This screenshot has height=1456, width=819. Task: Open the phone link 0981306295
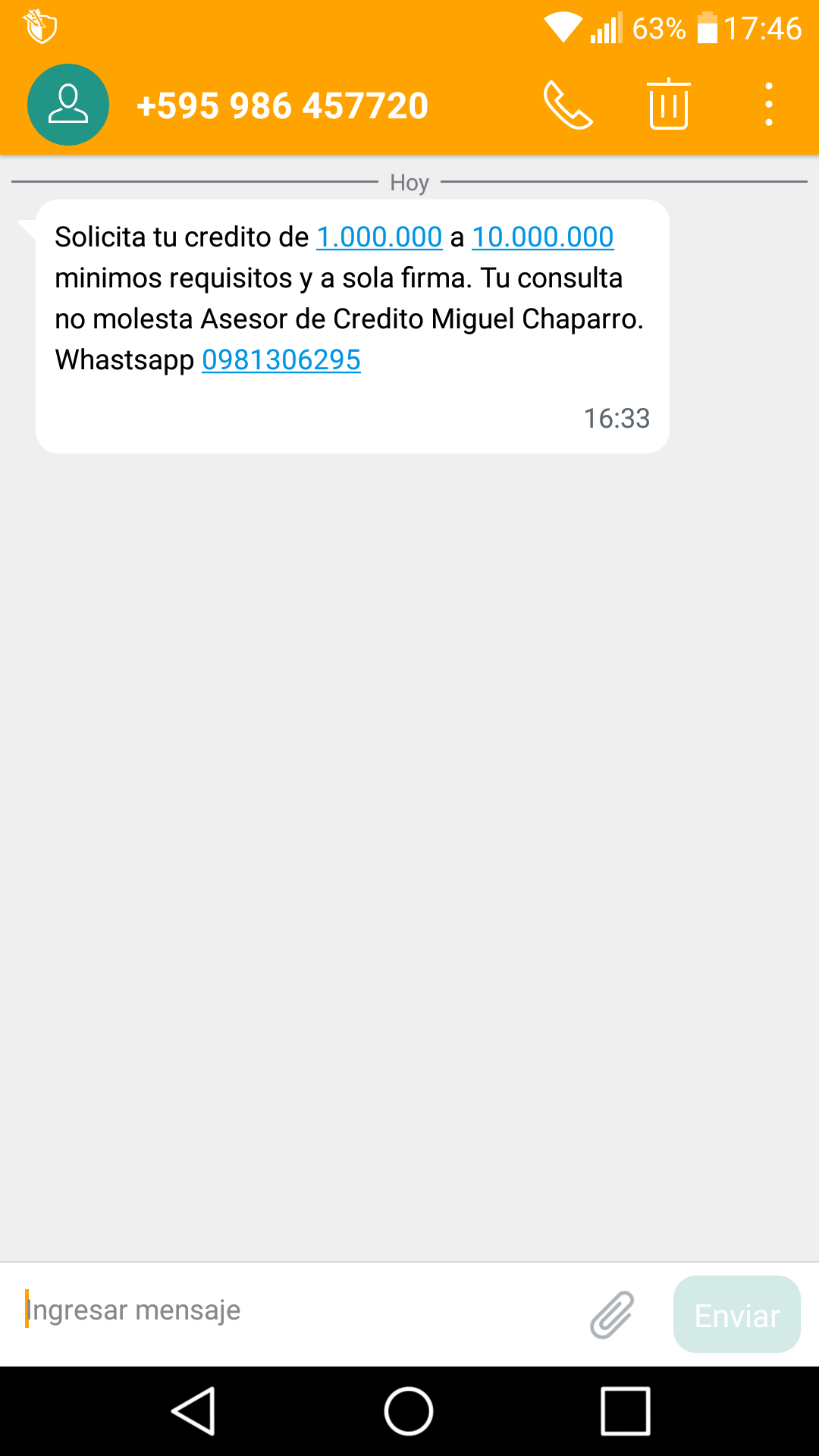pyautogui.click(x=281, y=360)
